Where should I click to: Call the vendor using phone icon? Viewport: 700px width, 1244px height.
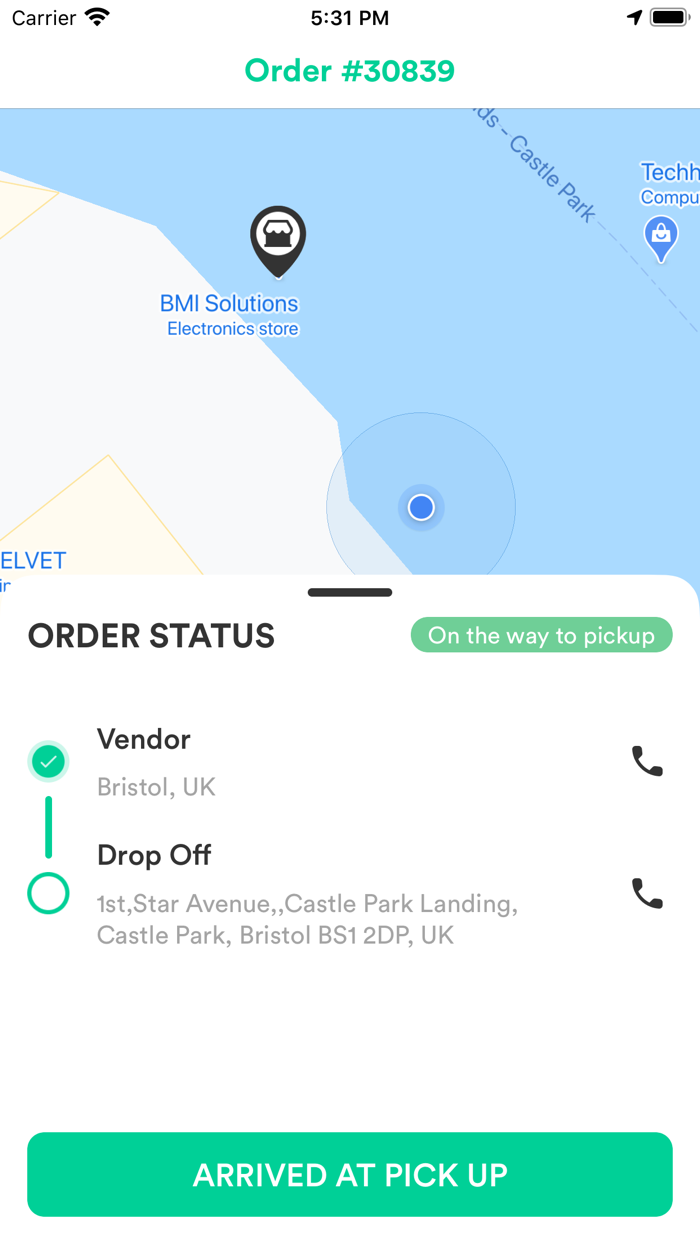tap(647, 762)
